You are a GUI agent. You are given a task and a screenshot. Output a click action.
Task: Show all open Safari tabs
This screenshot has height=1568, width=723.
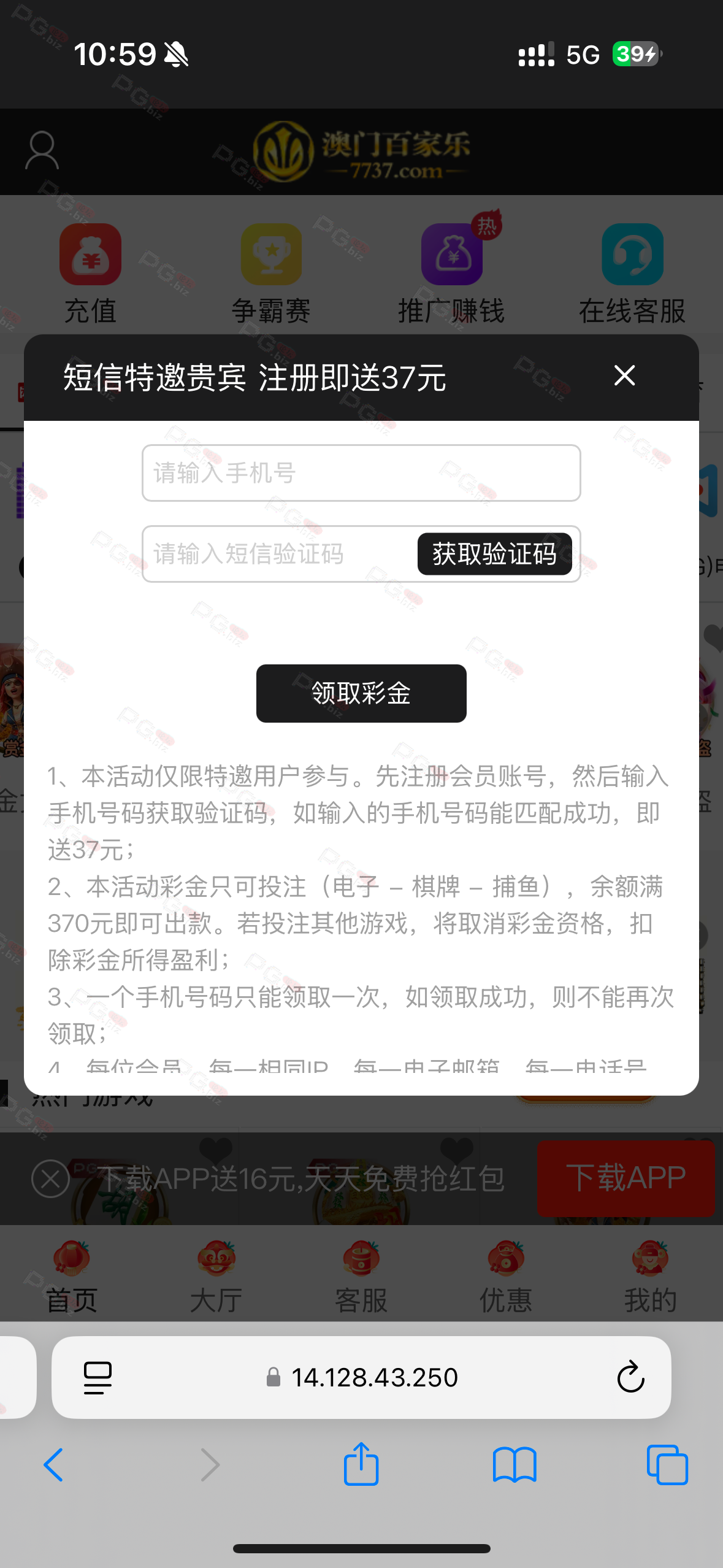(667, 1464)
